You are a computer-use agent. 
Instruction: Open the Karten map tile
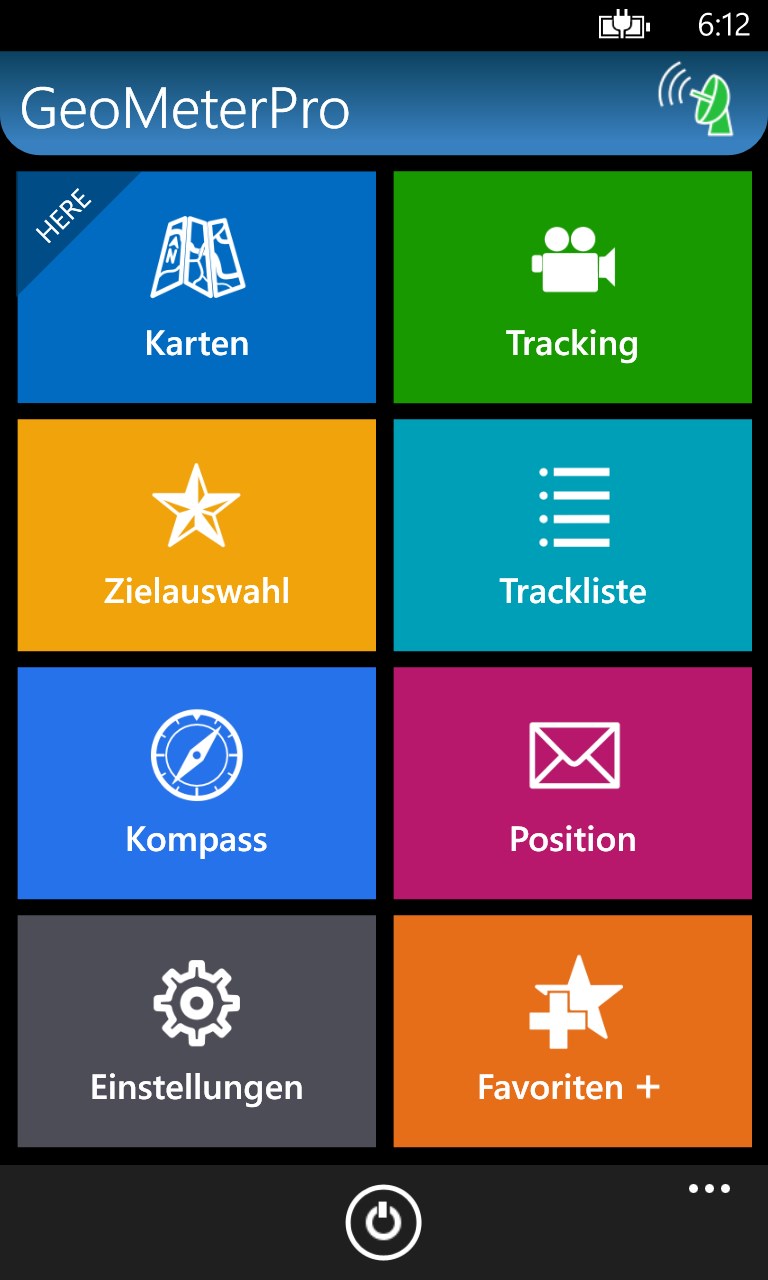196,287
